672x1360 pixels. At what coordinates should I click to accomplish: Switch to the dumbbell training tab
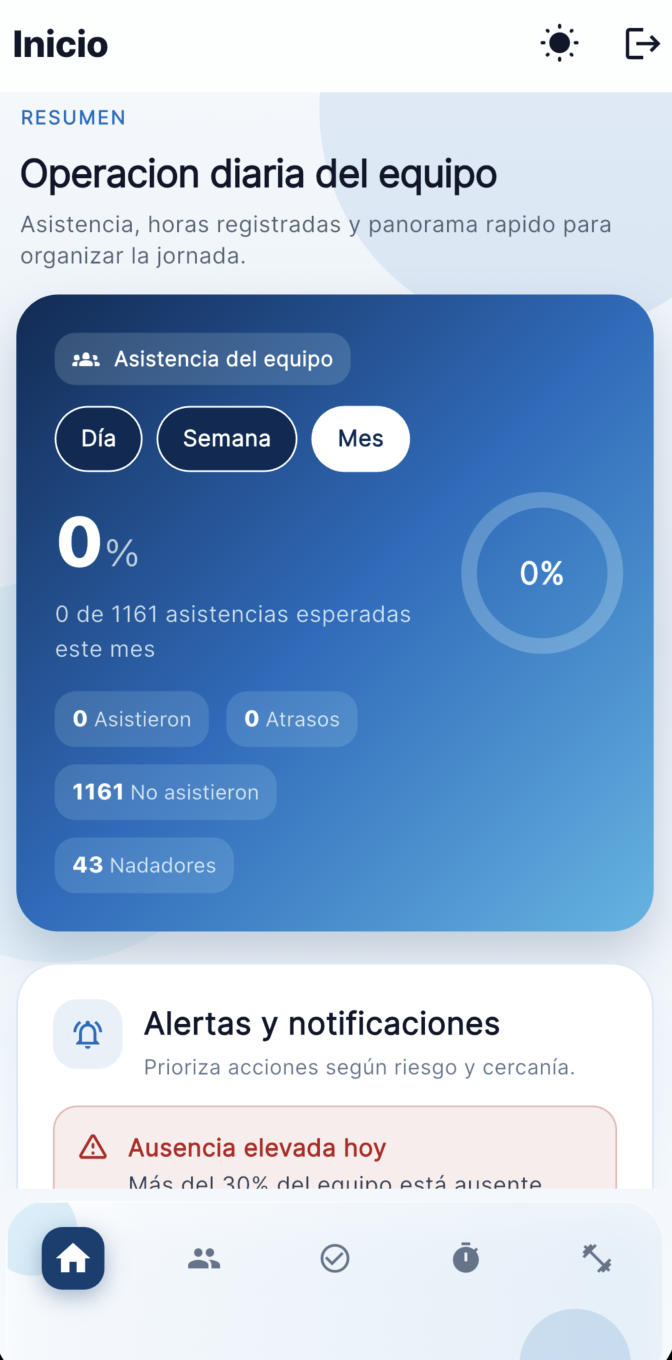(597, 1258)
